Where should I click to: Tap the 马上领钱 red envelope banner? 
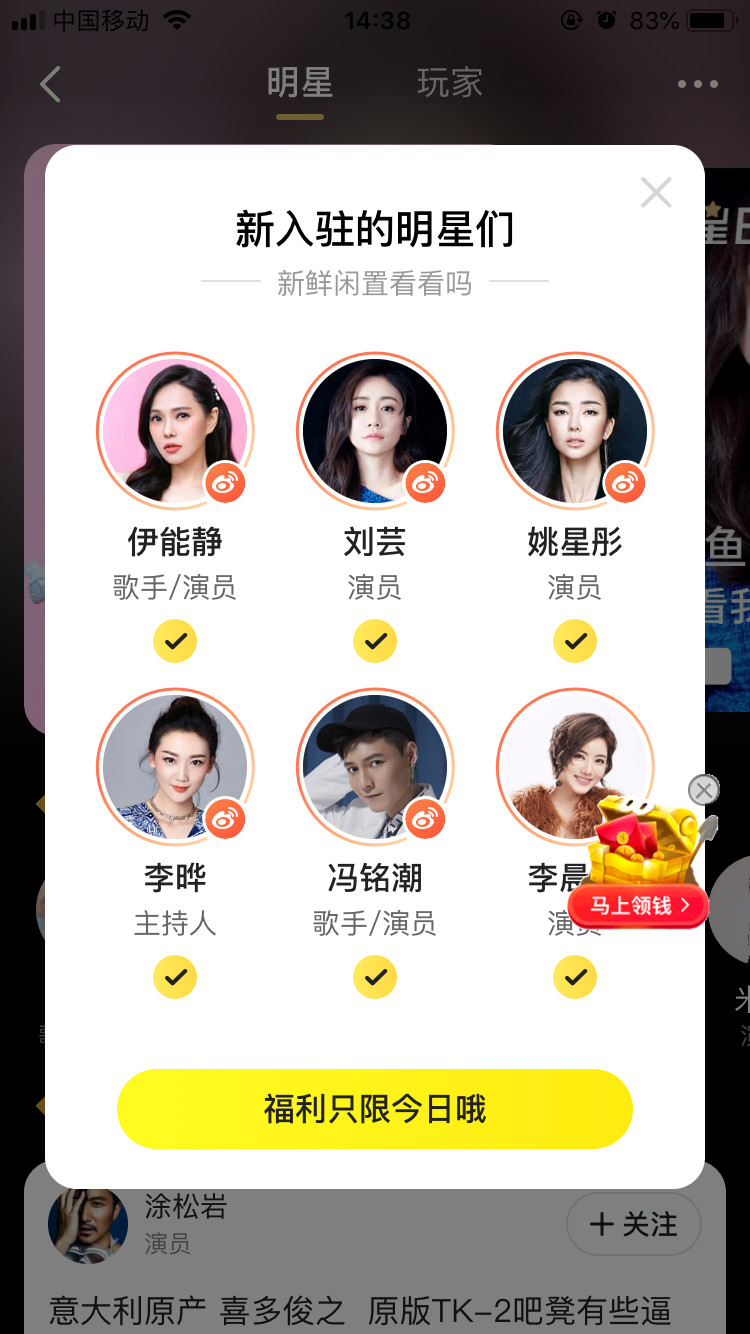[640, 906]
